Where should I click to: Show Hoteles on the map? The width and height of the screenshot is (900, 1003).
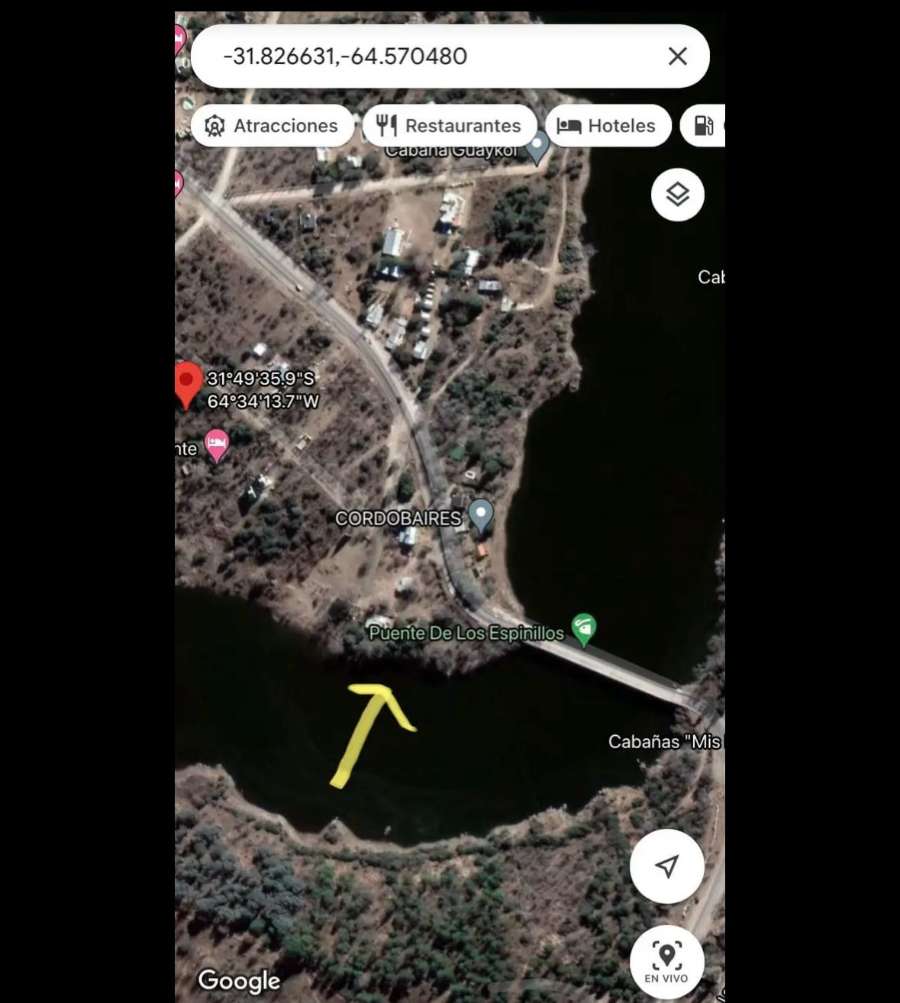coord(607,126)
